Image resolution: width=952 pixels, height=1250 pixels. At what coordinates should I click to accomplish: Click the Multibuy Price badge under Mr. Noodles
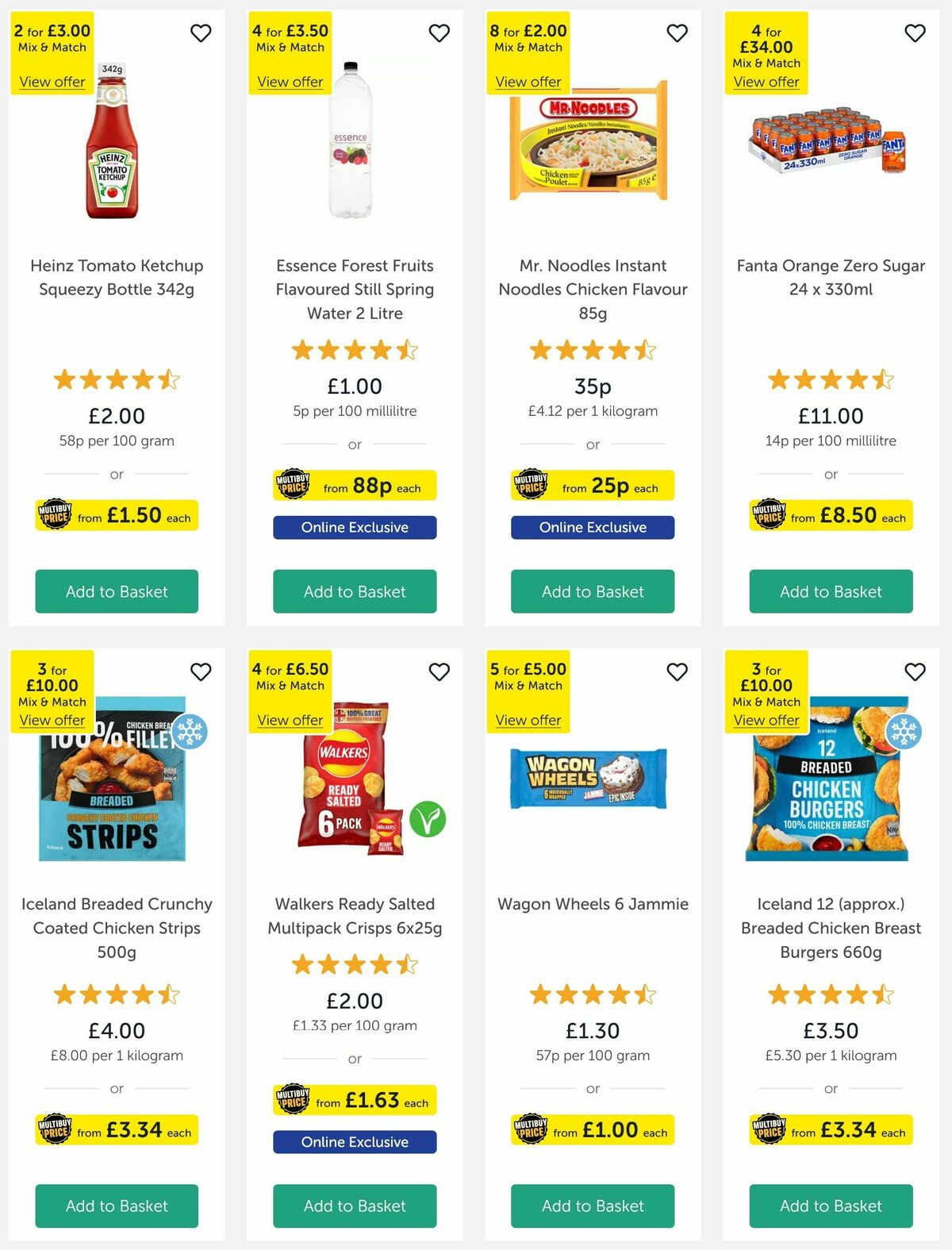coord(530,485)
